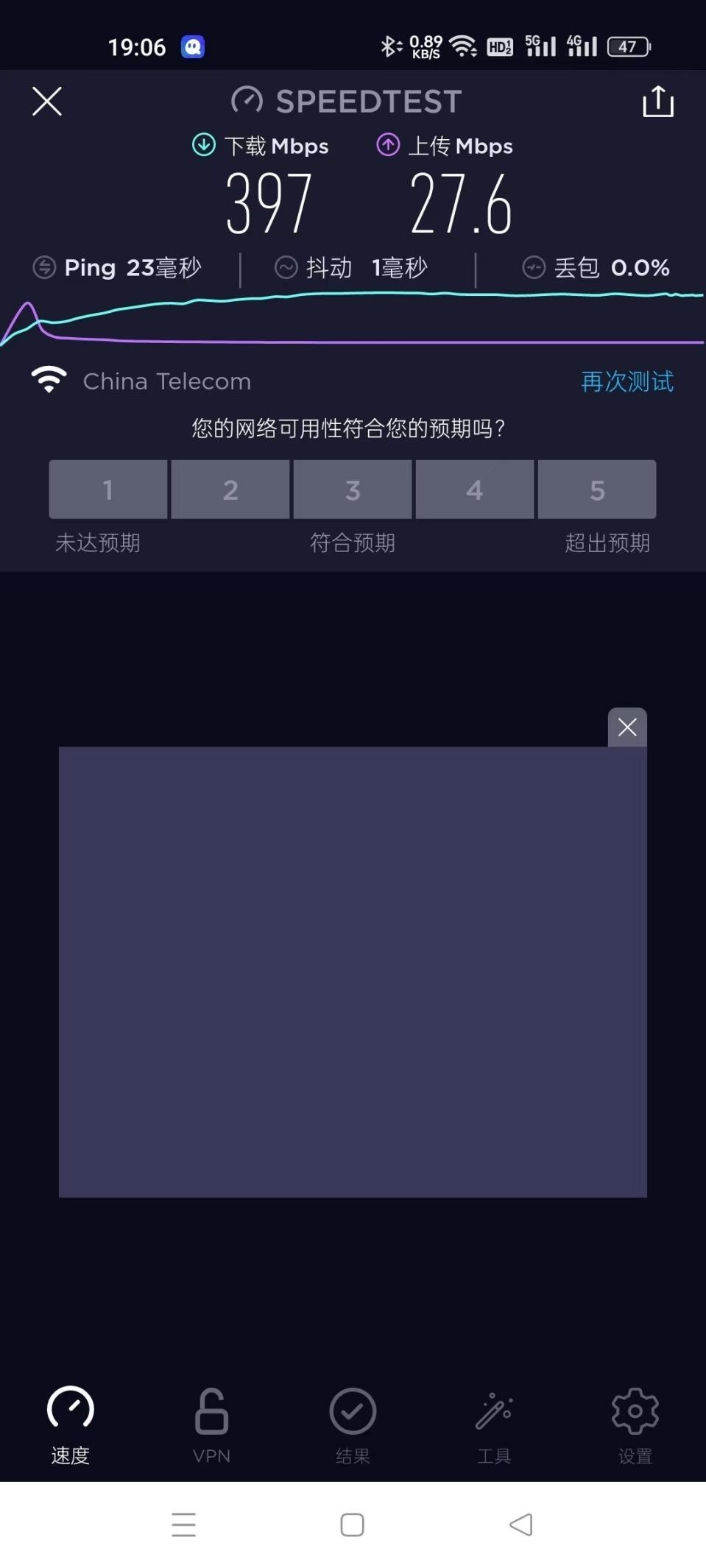Dismiss the ad with its X button

click(x=626, y=727)
